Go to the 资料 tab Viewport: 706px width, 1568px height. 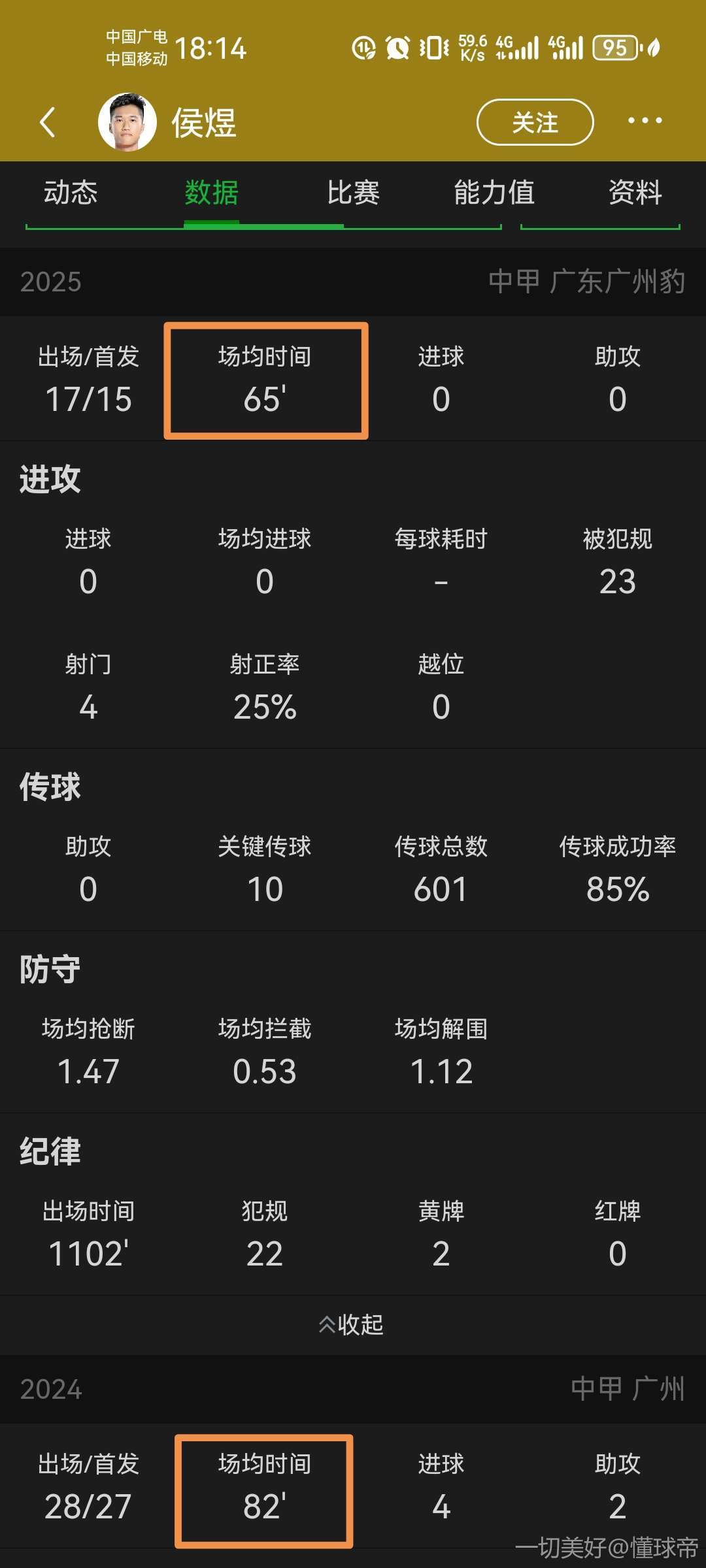(635, 193)
